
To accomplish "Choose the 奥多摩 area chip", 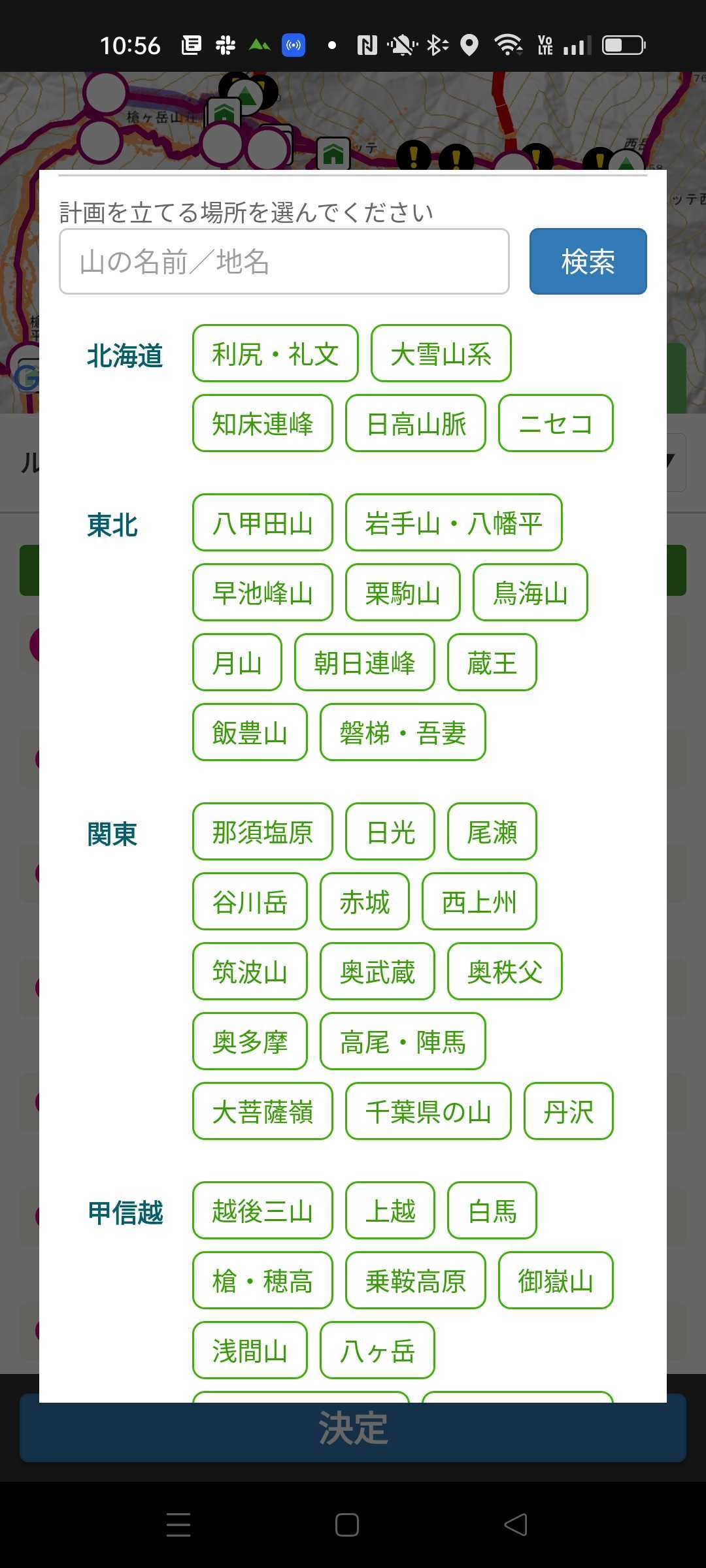I will [x=250, y=1041].
